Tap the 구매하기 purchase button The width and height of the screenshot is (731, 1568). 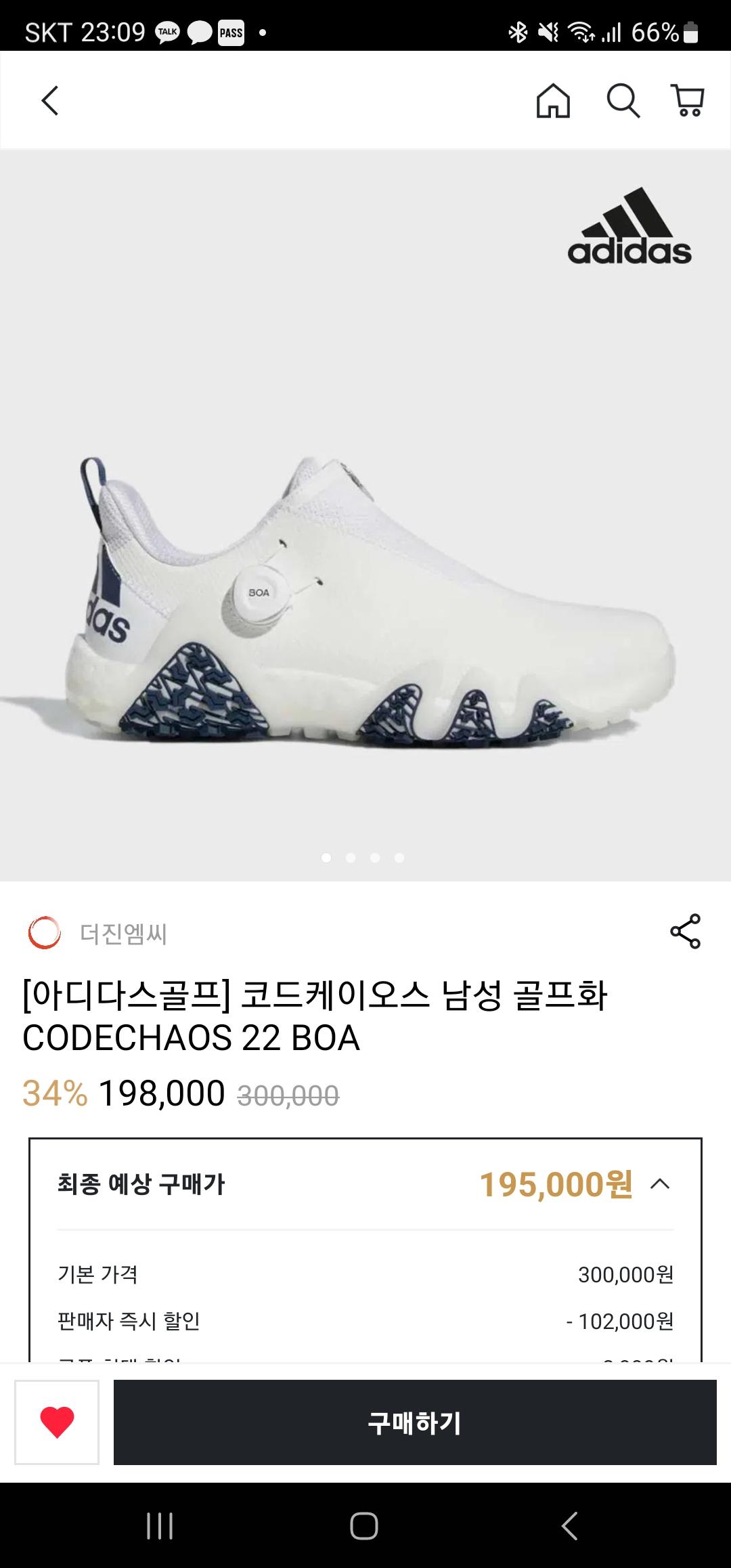click(414, 1422)
